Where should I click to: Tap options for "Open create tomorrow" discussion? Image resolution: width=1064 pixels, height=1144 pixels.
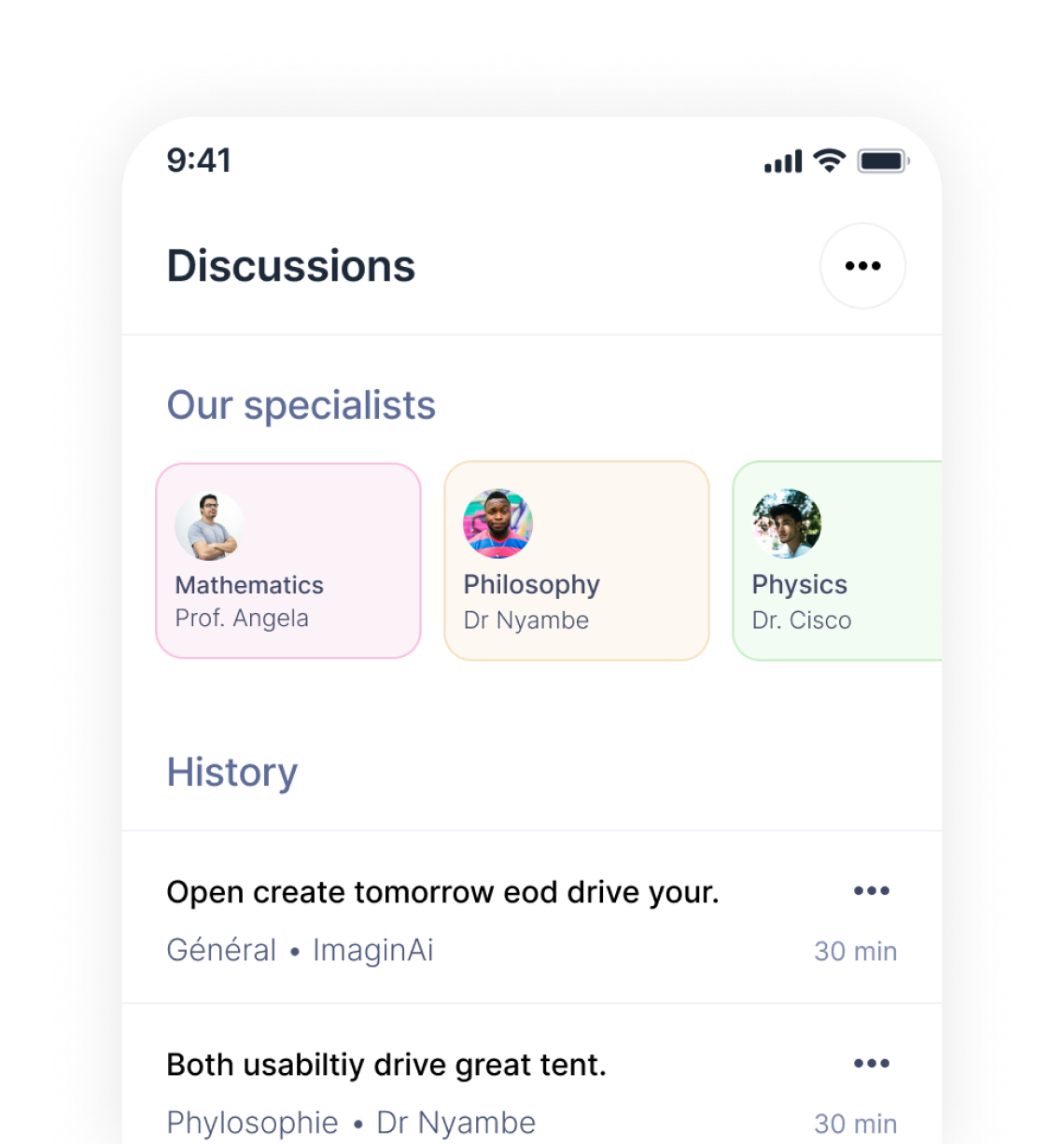tap(871, 891)
